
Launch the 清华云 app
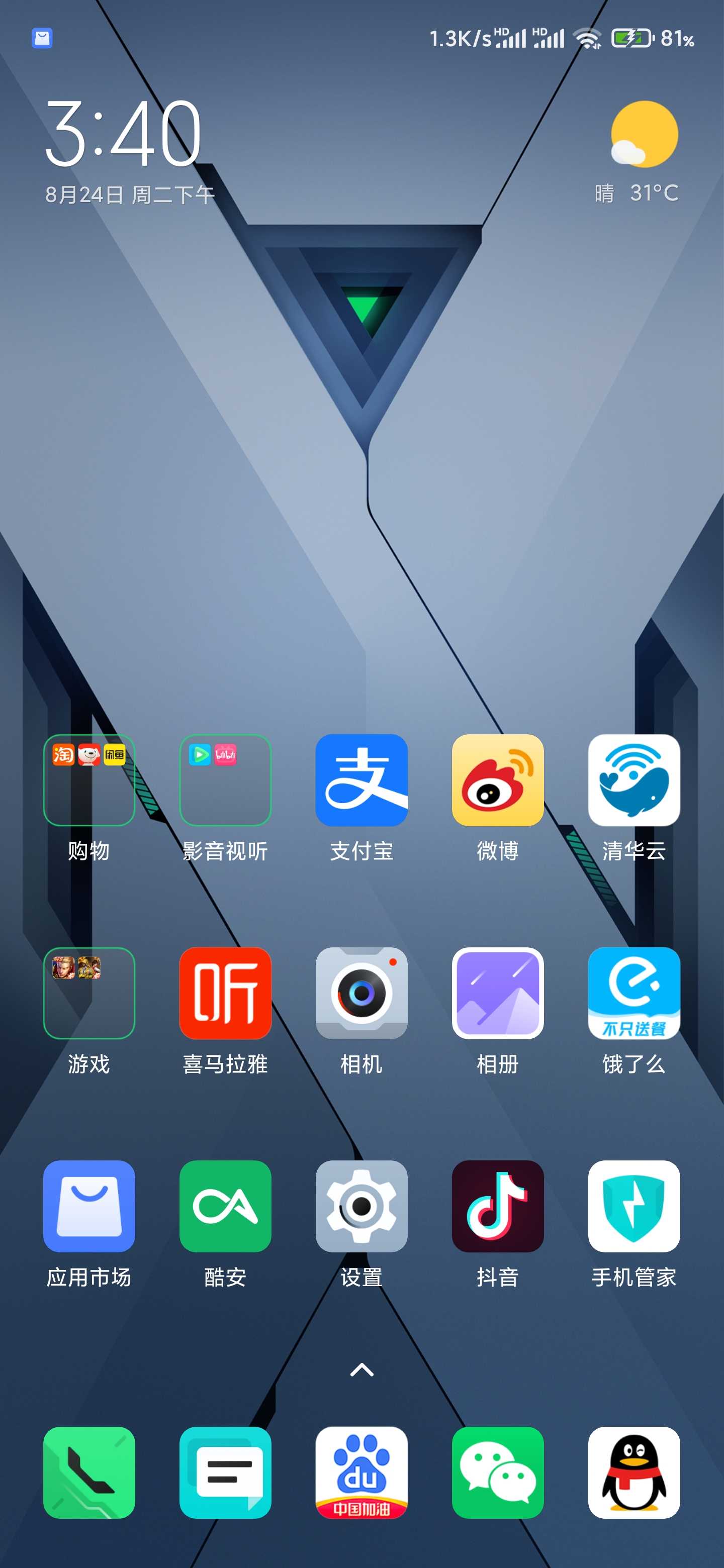click(634, 780)
